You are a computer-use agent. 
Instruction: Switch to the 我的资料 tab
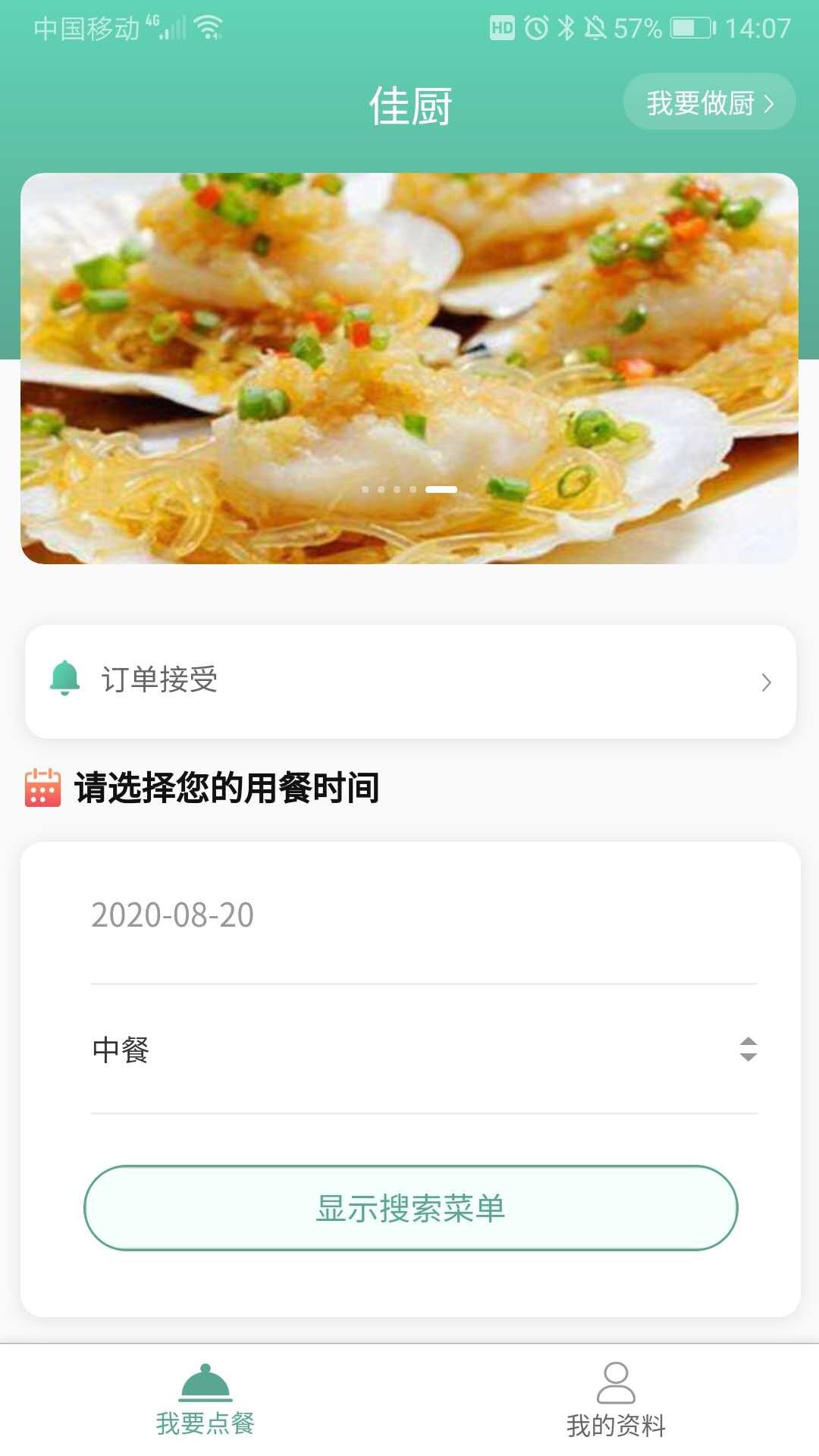(615, 1401)
